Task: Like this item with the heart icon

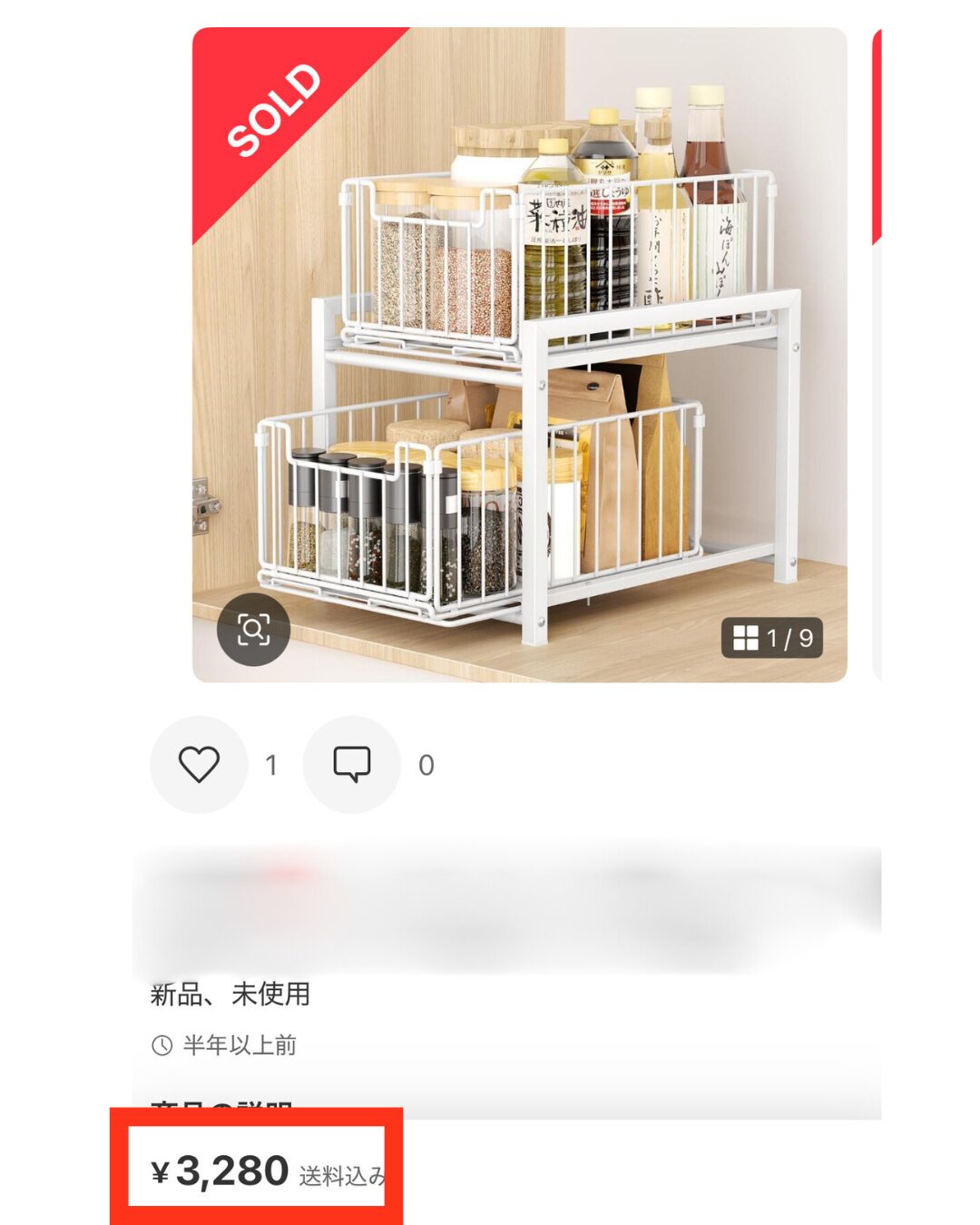Action: coord(199,765)
